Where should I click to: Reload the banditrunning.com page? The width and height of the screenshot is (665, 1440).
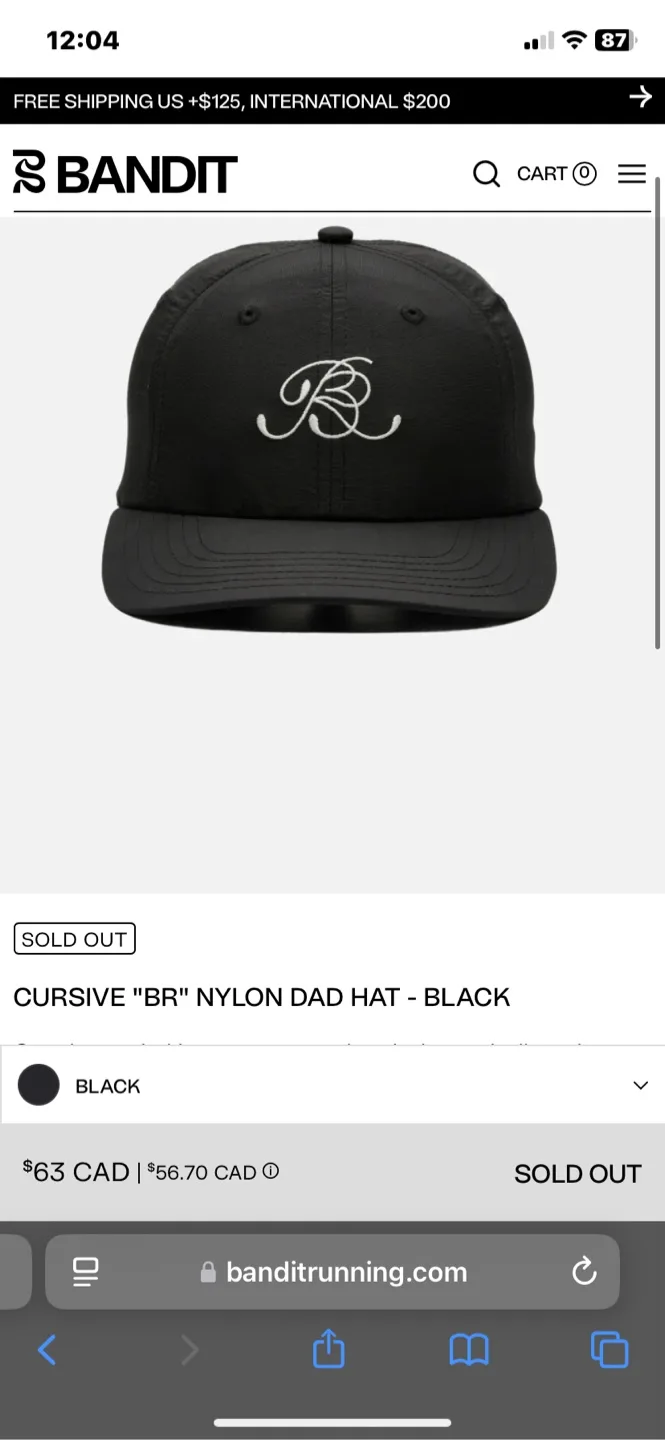[x=584, y=1272]
